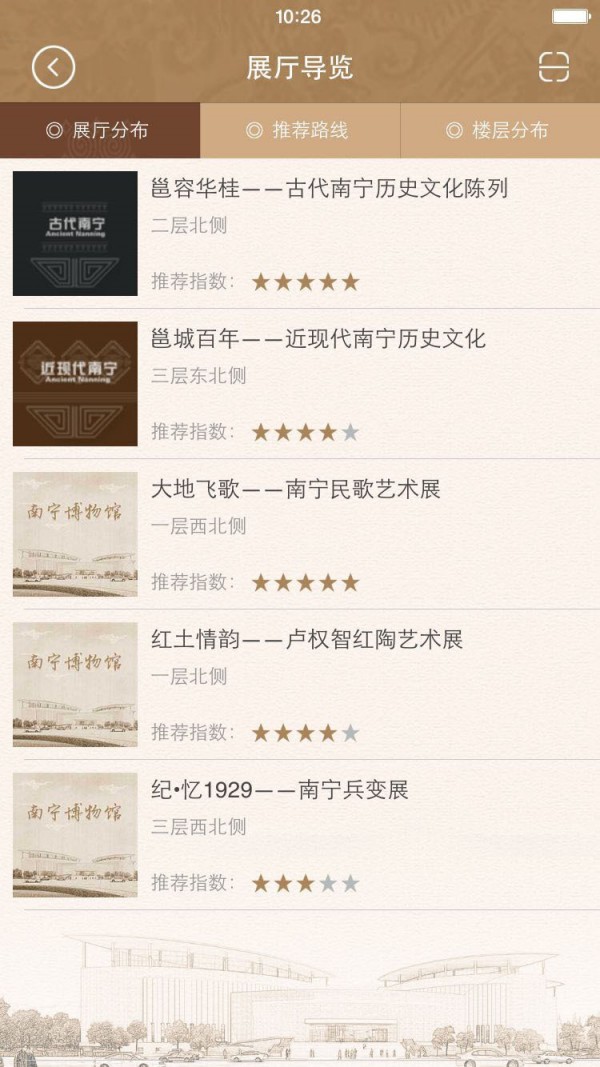
Task: Open the scan code icon
Action: coord(553,67)
